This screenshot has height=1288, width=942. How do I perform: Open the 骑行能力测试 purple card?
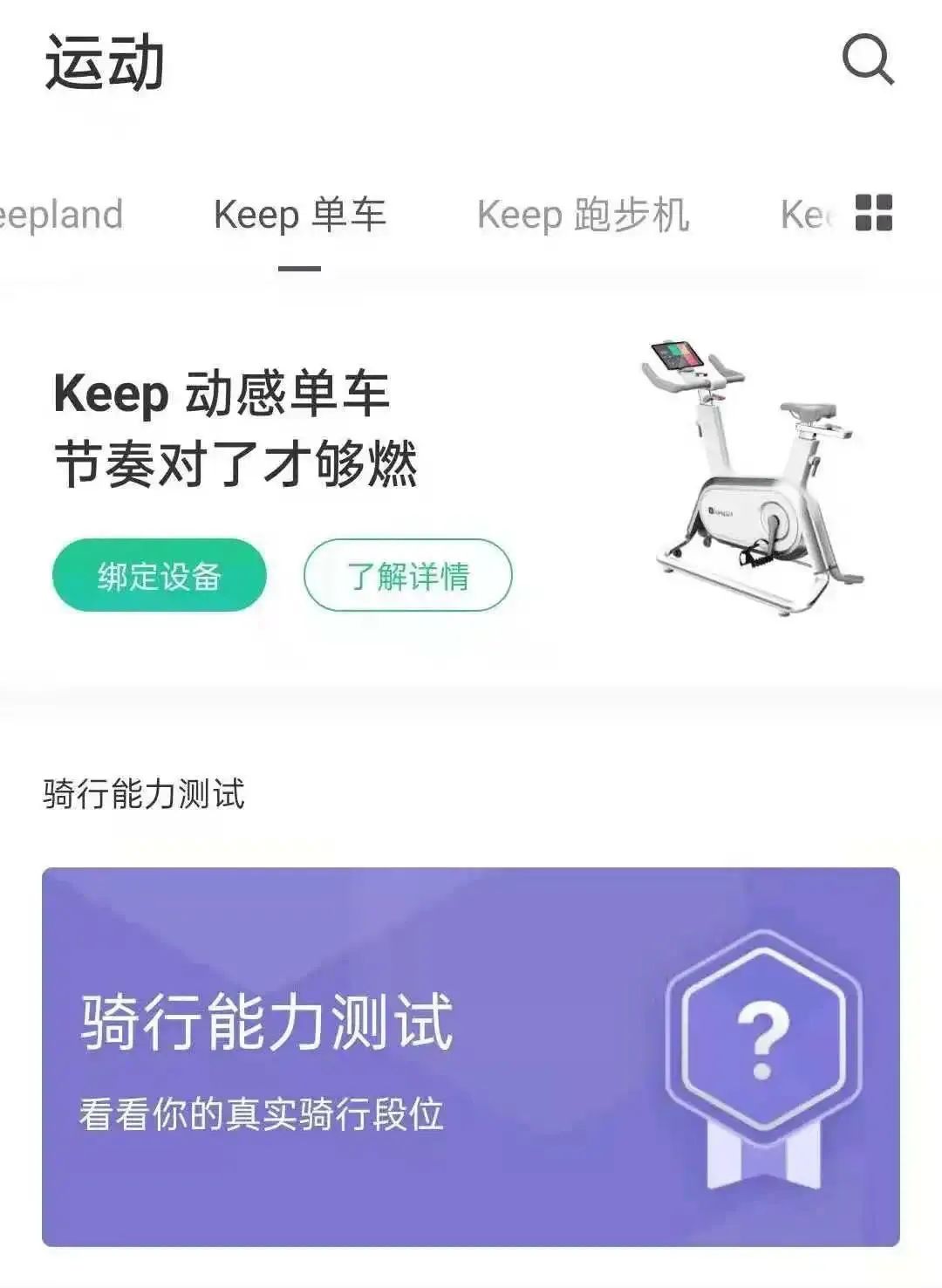470,1056
